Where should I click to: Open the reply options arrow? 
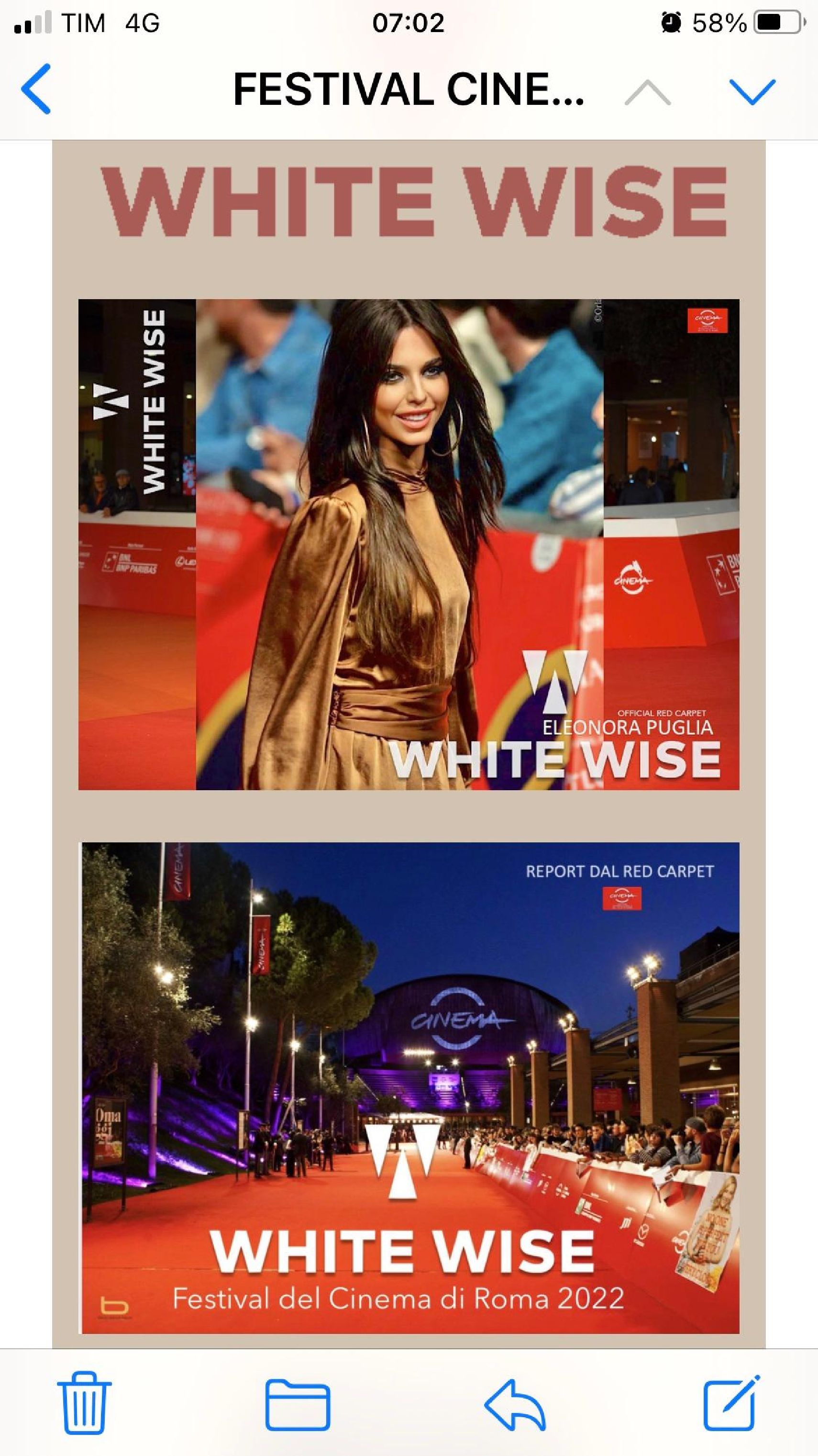[515, 1405]
